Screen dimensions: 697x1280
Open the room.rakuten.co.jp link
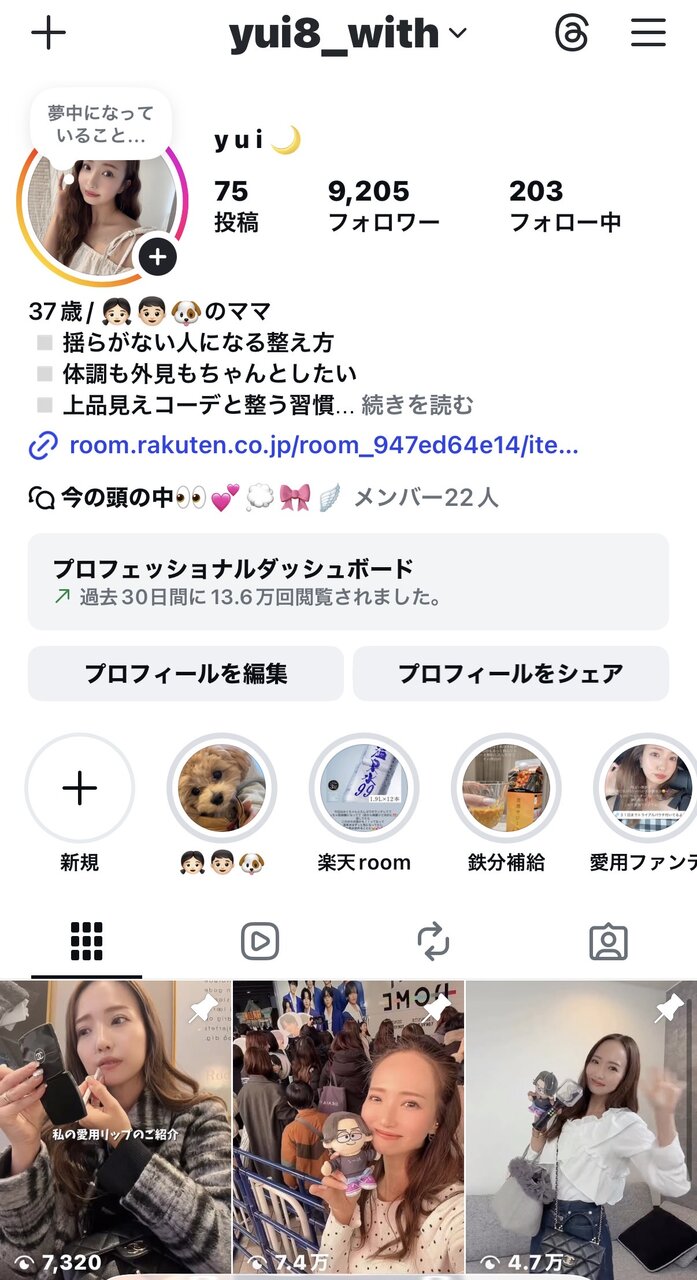coord(323,445)
